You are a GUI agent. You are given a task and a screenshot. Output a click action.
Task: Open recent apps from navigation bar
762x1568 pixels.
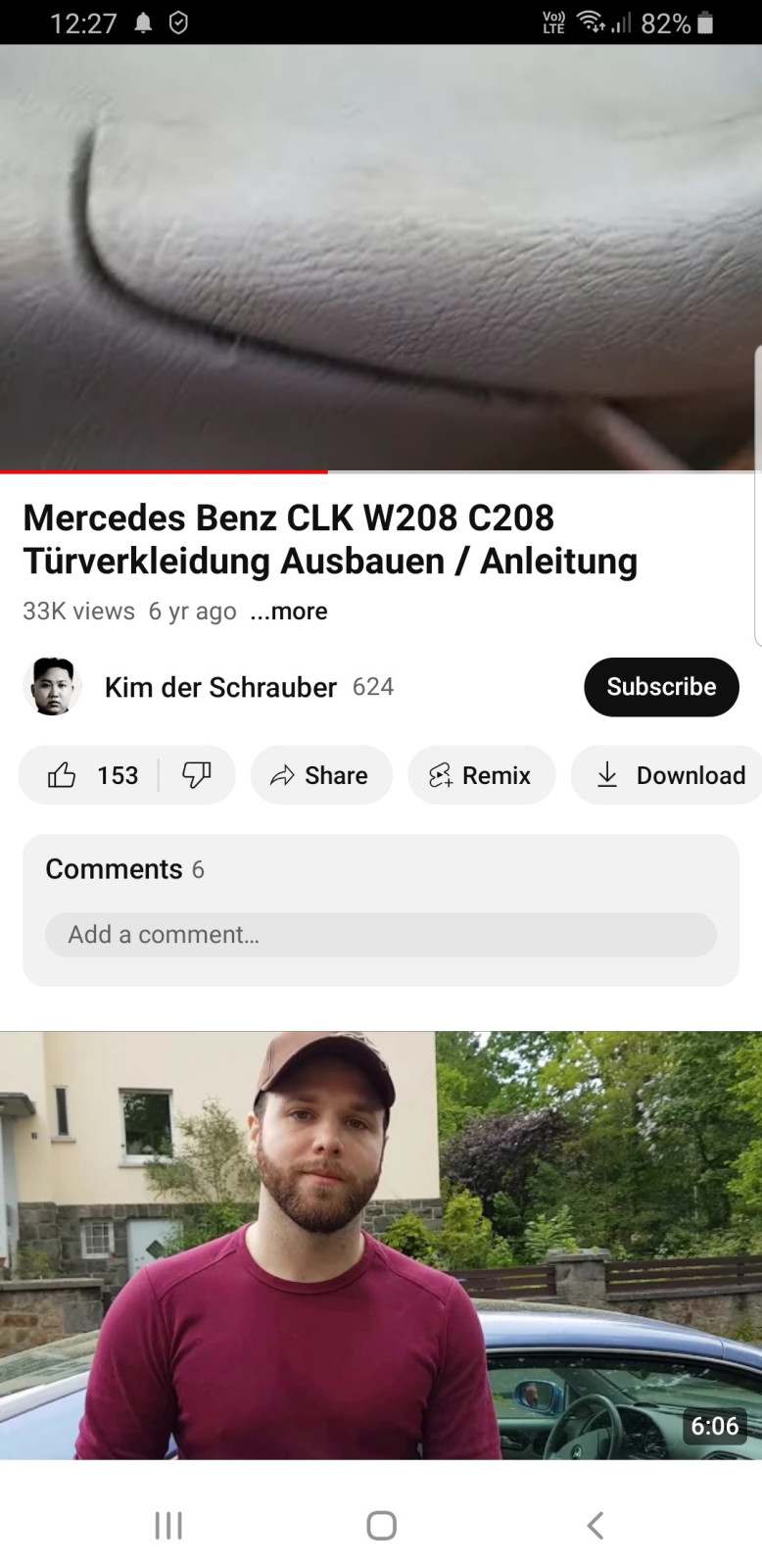(x=168, y=1525)
